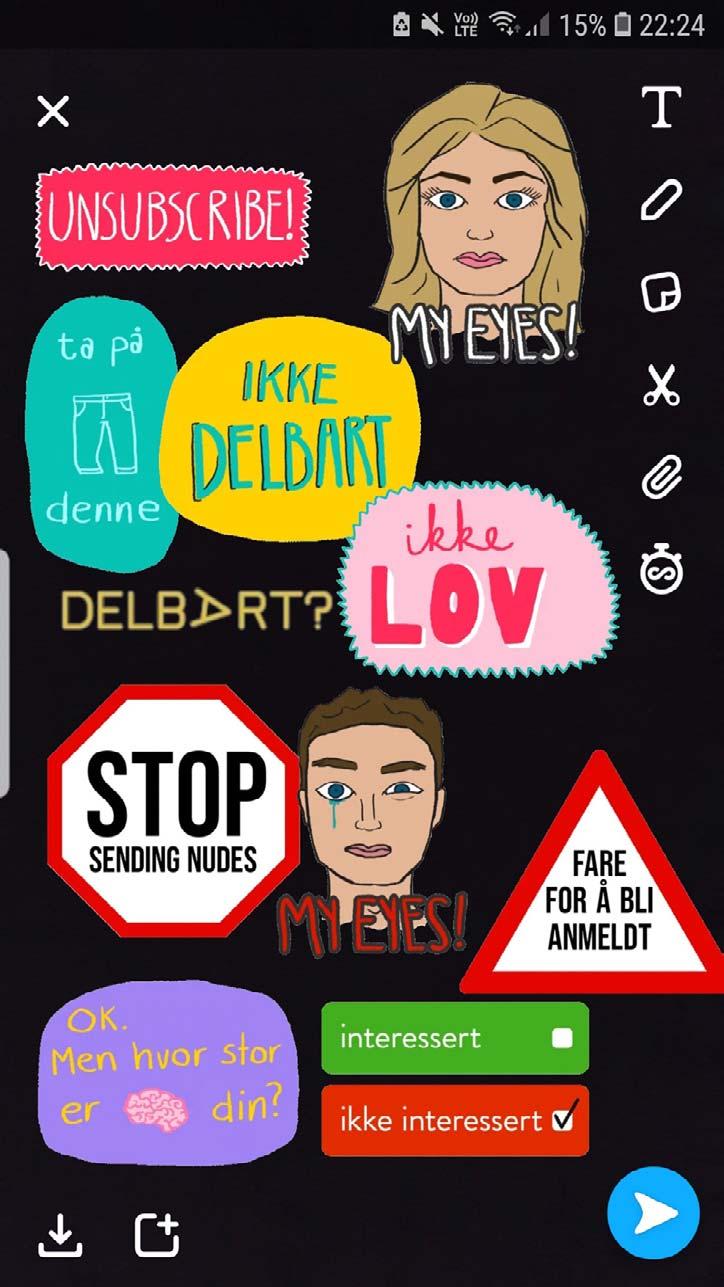
Task: Send the snap with blue arrow
Action: 653,1212
